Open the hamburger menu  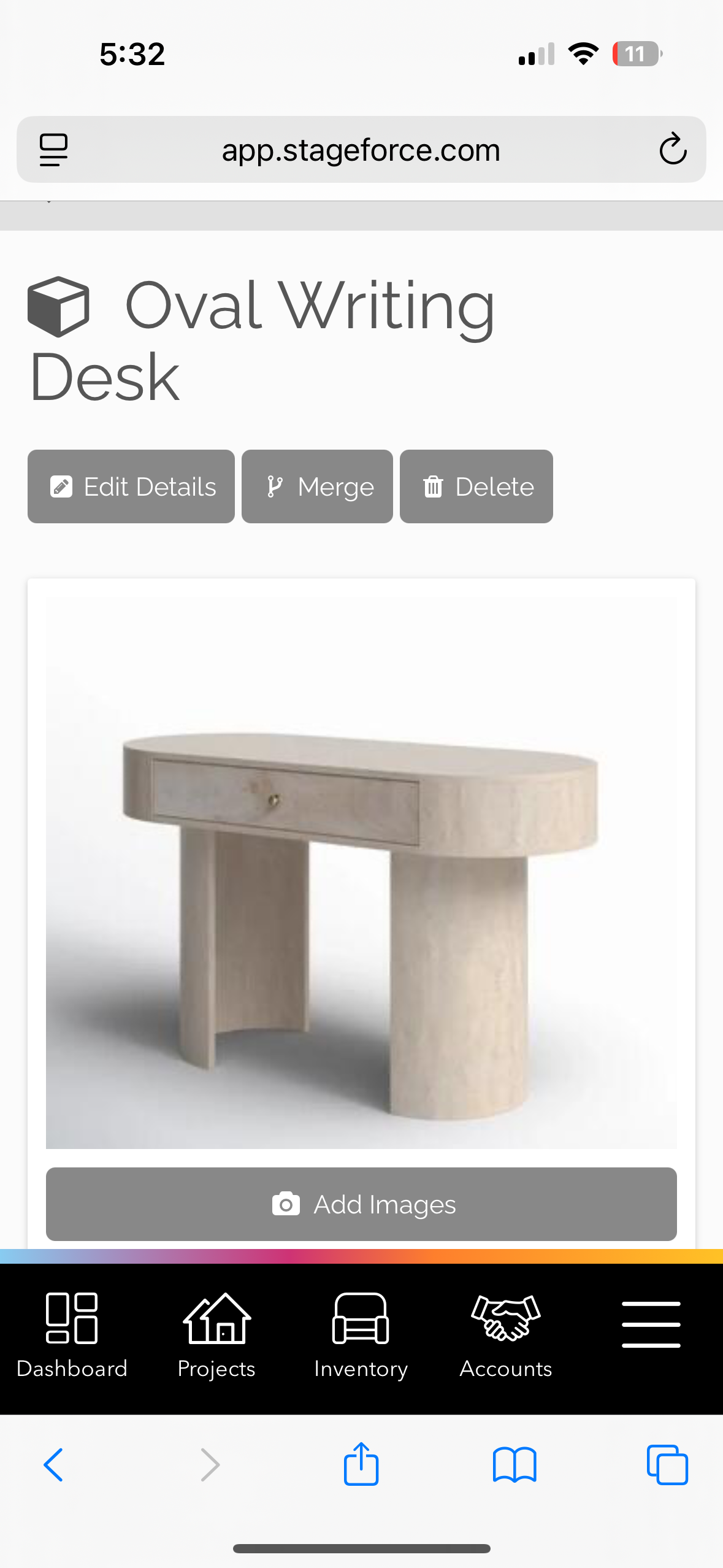coord(651,1324)
